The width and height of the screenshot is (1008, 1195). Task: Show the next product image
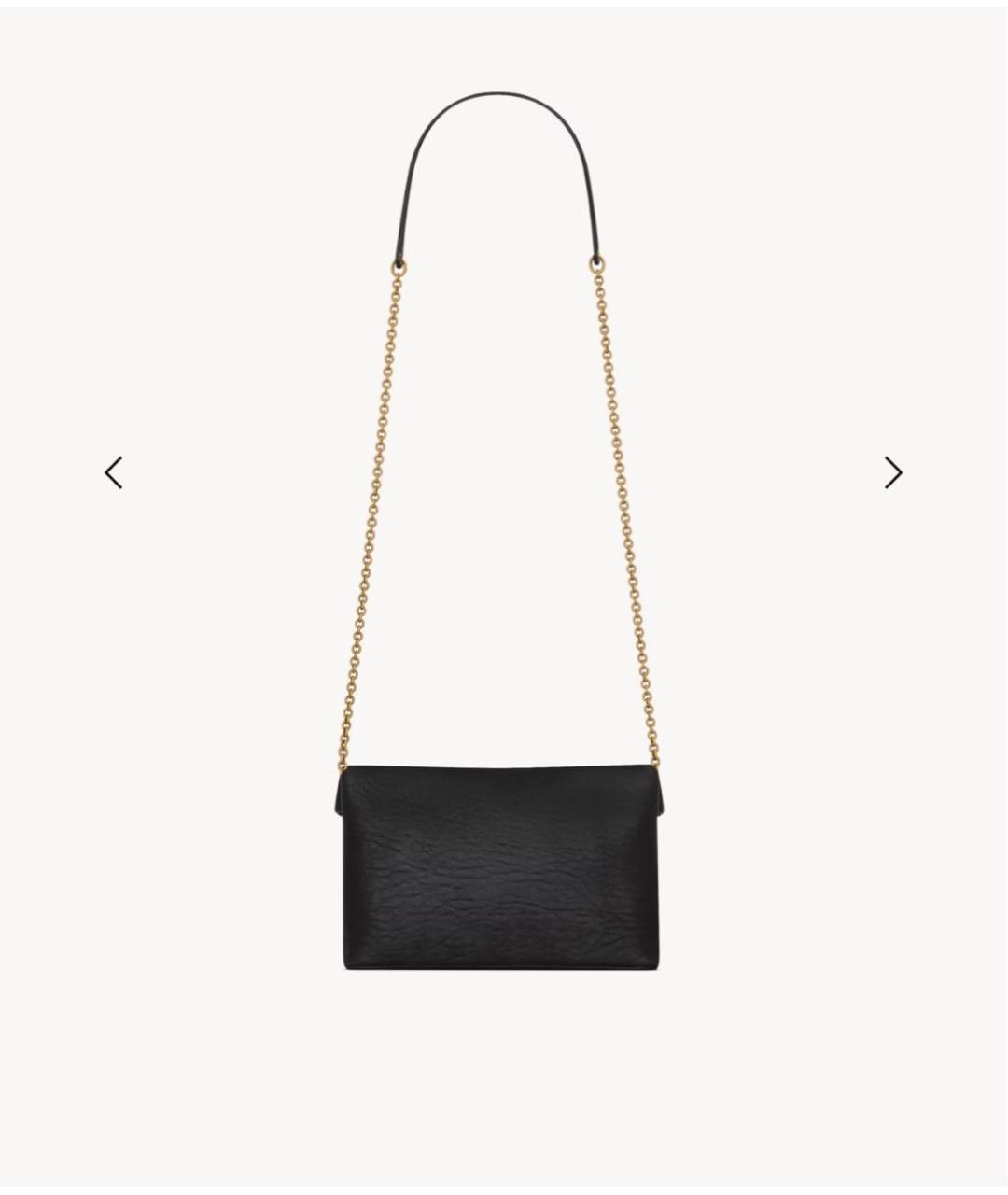(893, 472)
